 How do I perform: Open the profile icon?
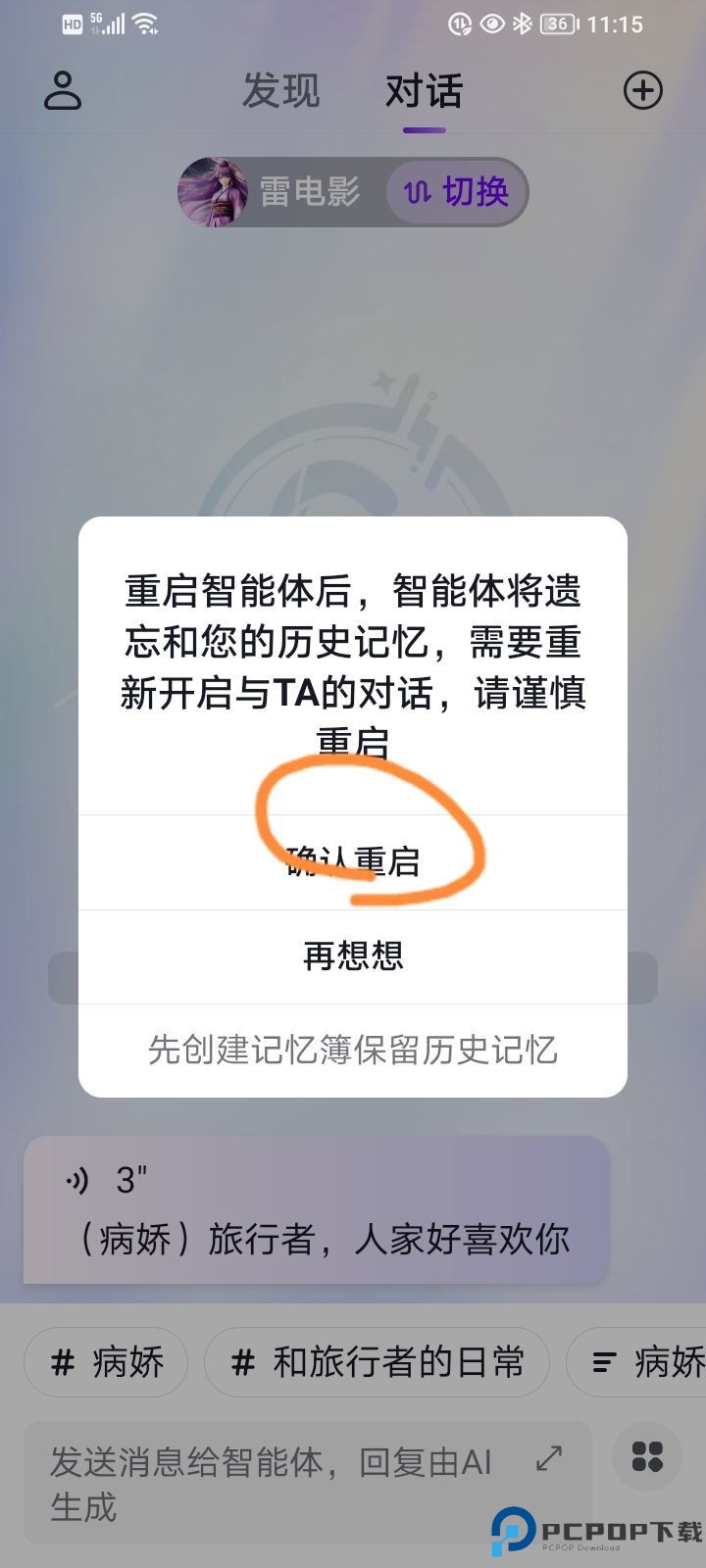(63, 91)
